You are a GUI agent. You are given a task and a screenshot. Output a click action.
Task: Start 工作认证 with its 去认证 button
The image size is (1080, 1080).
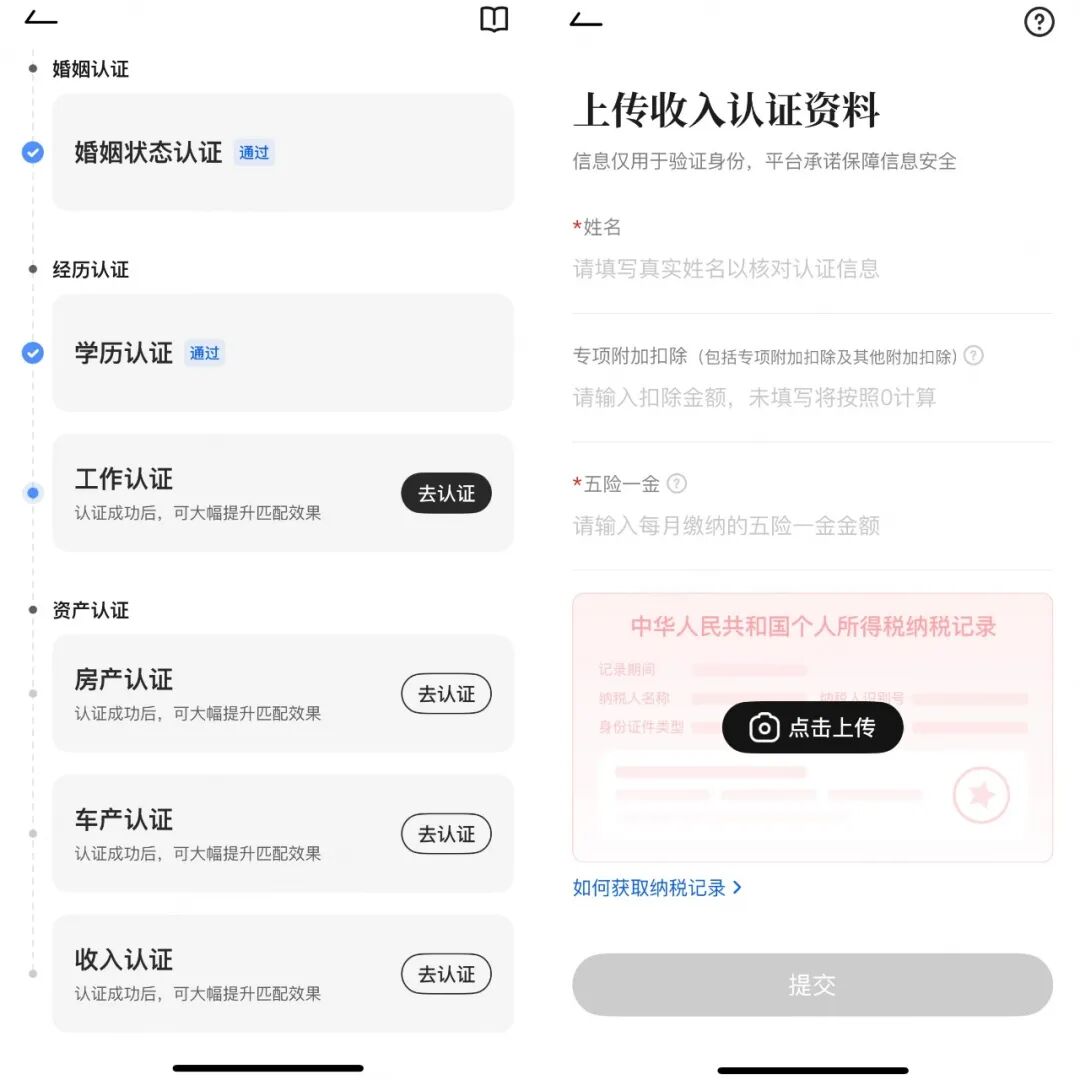446,493
